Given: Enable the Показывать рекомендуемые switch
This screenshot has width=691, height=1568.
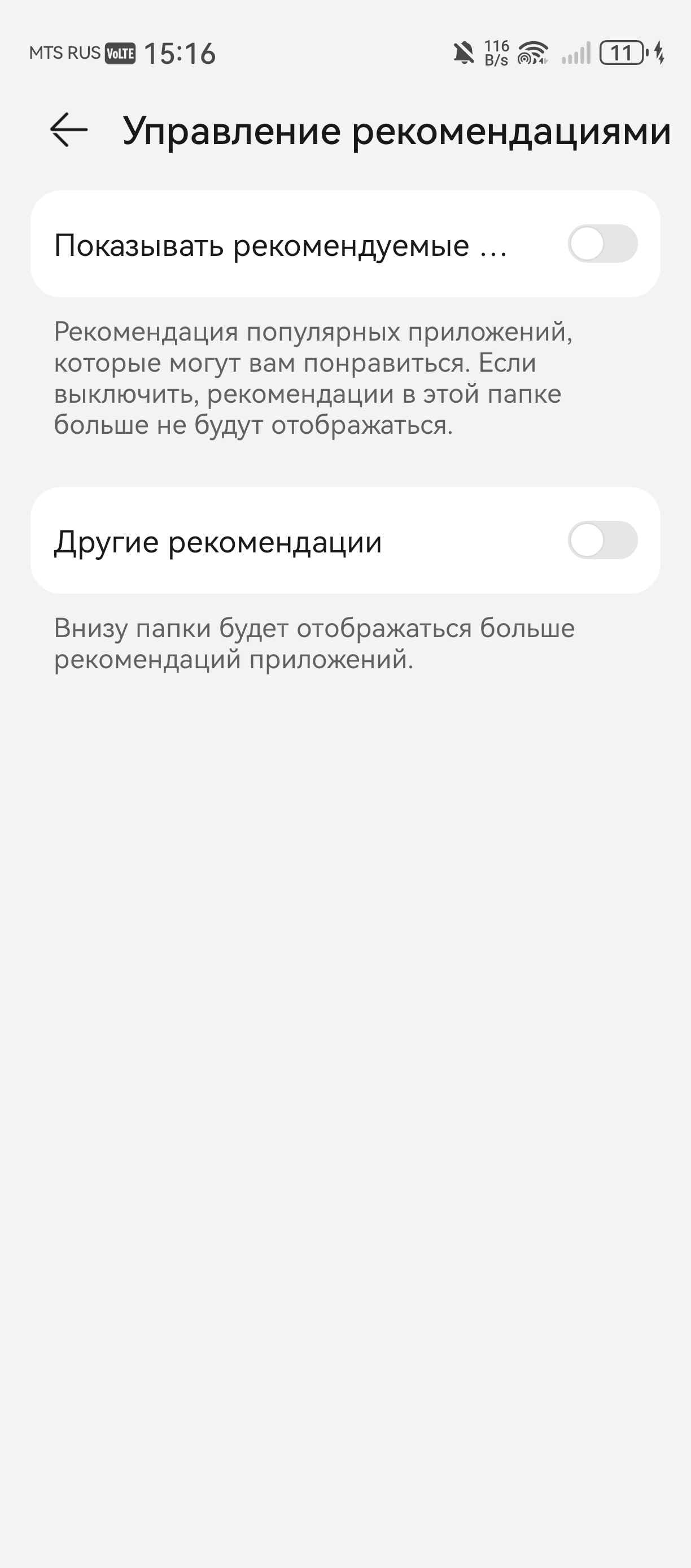Looking at the screenshot, I should 602,244.
